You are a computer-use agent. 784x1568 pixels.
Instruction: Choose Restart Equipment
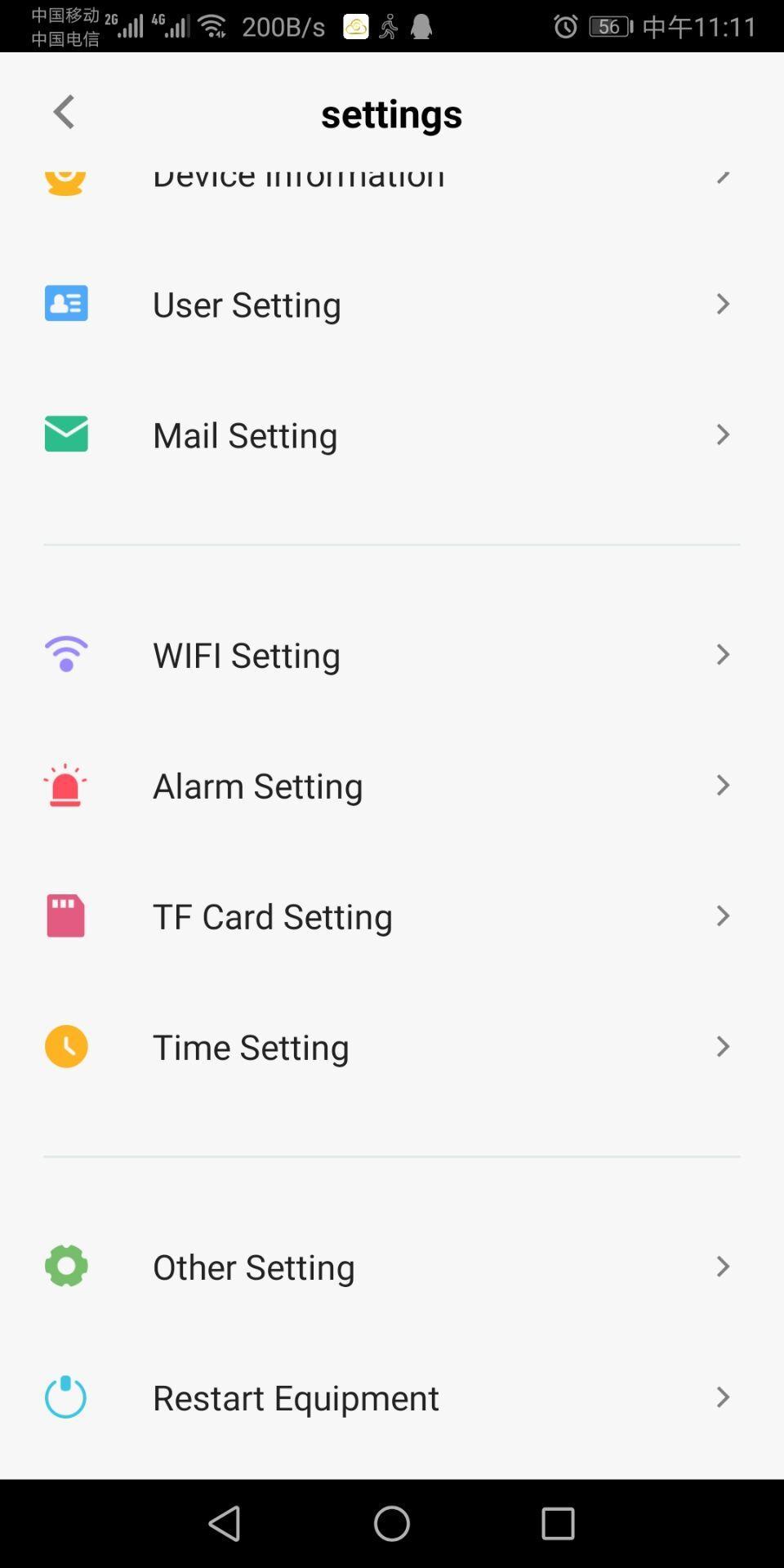click(x=296, y=1397)
